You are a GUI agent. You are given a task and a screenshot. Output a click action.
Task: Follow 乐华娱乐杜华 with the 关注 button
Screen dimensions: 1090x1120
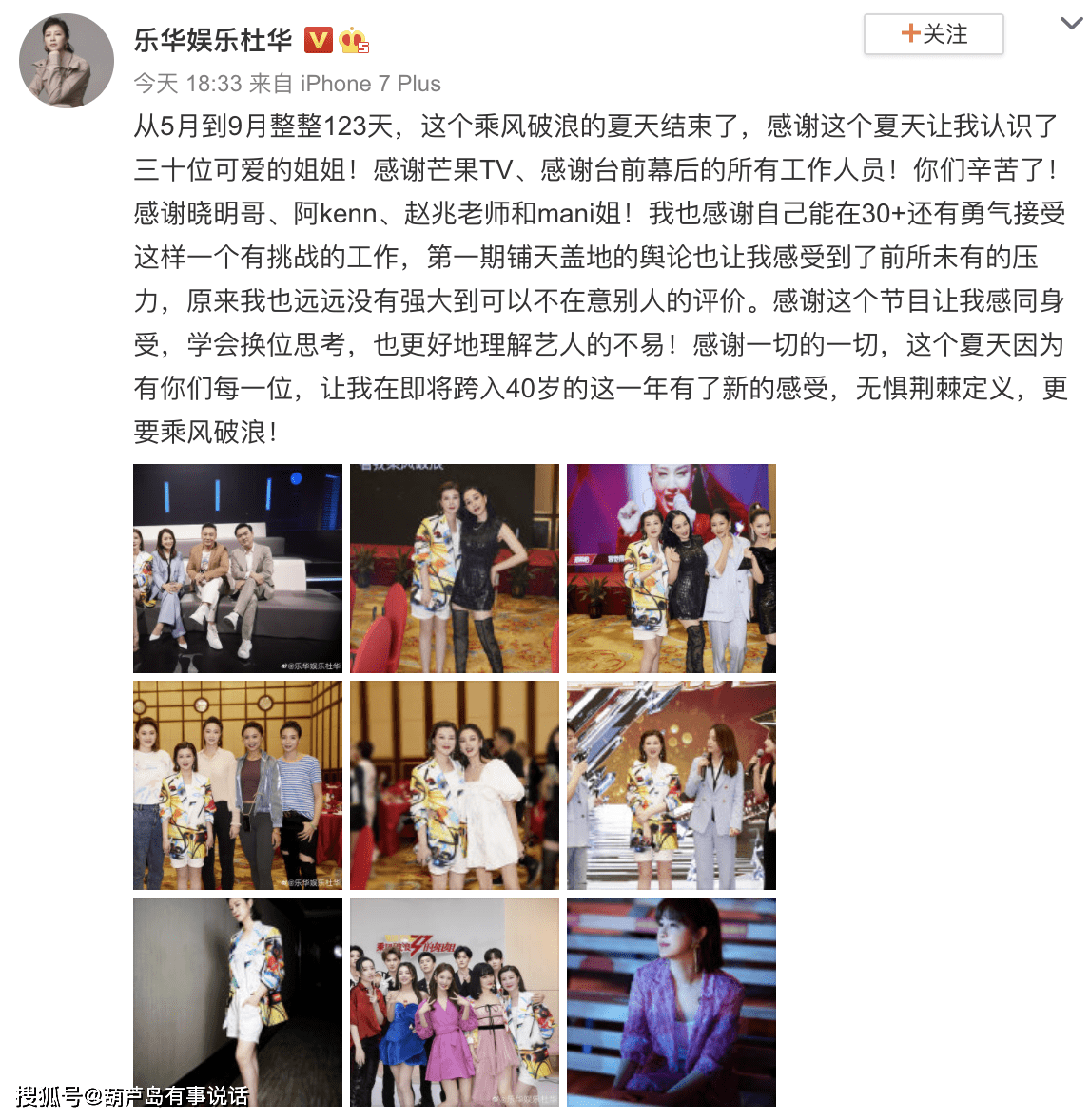point(933,34)
